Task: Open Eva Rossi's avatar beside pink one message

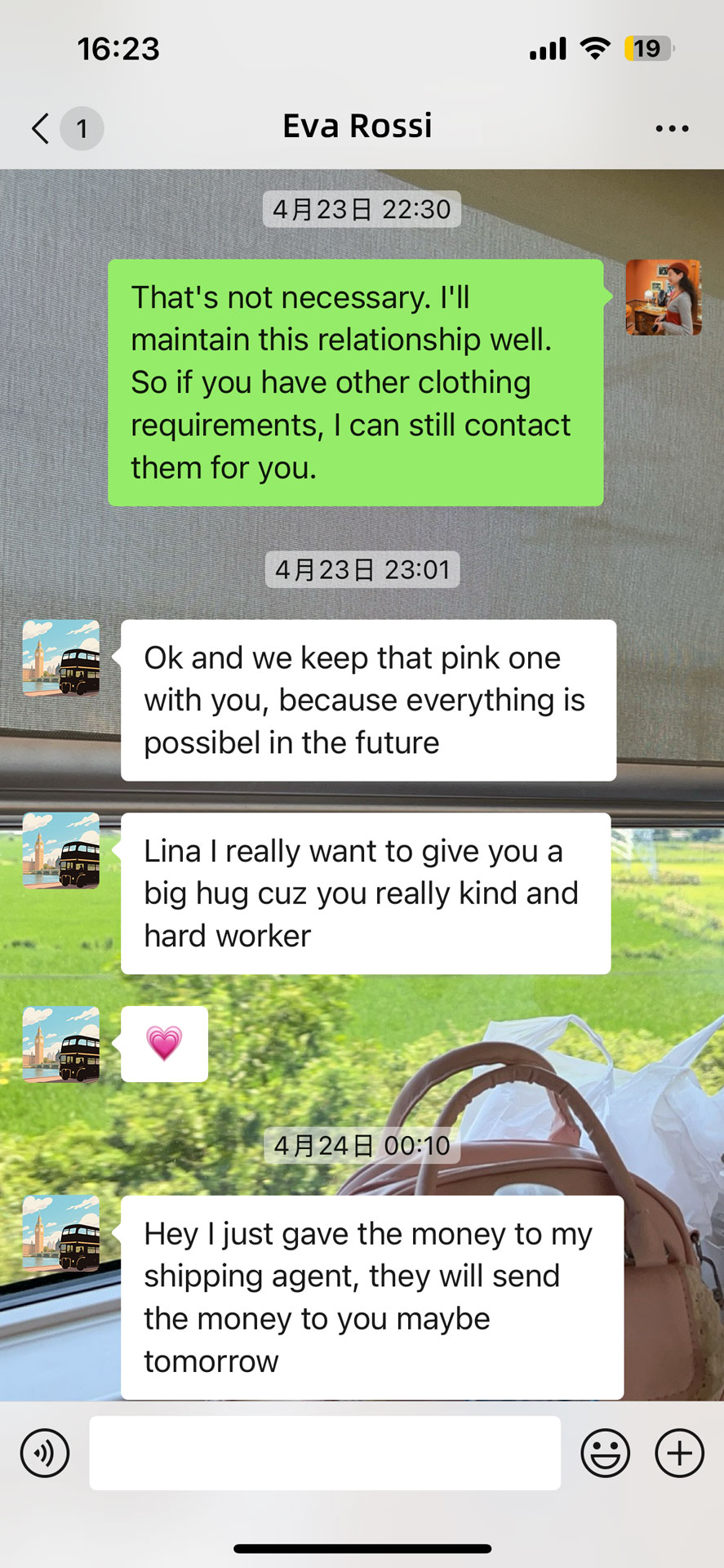Action: [61, 658]
